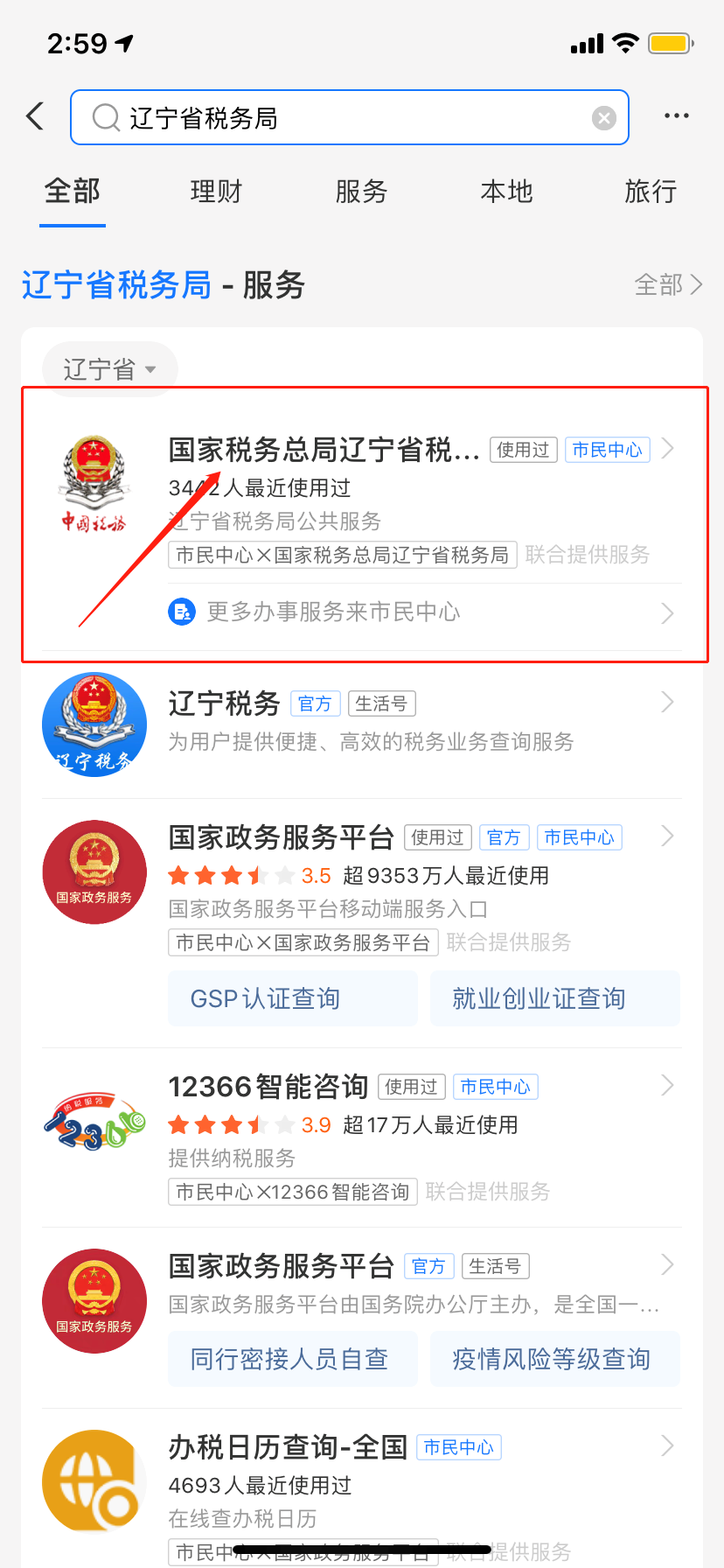The height and width of the screenshot is (1568, 724).
Task: Clear the search text with the X icon
Action: (x=604, y=118)
